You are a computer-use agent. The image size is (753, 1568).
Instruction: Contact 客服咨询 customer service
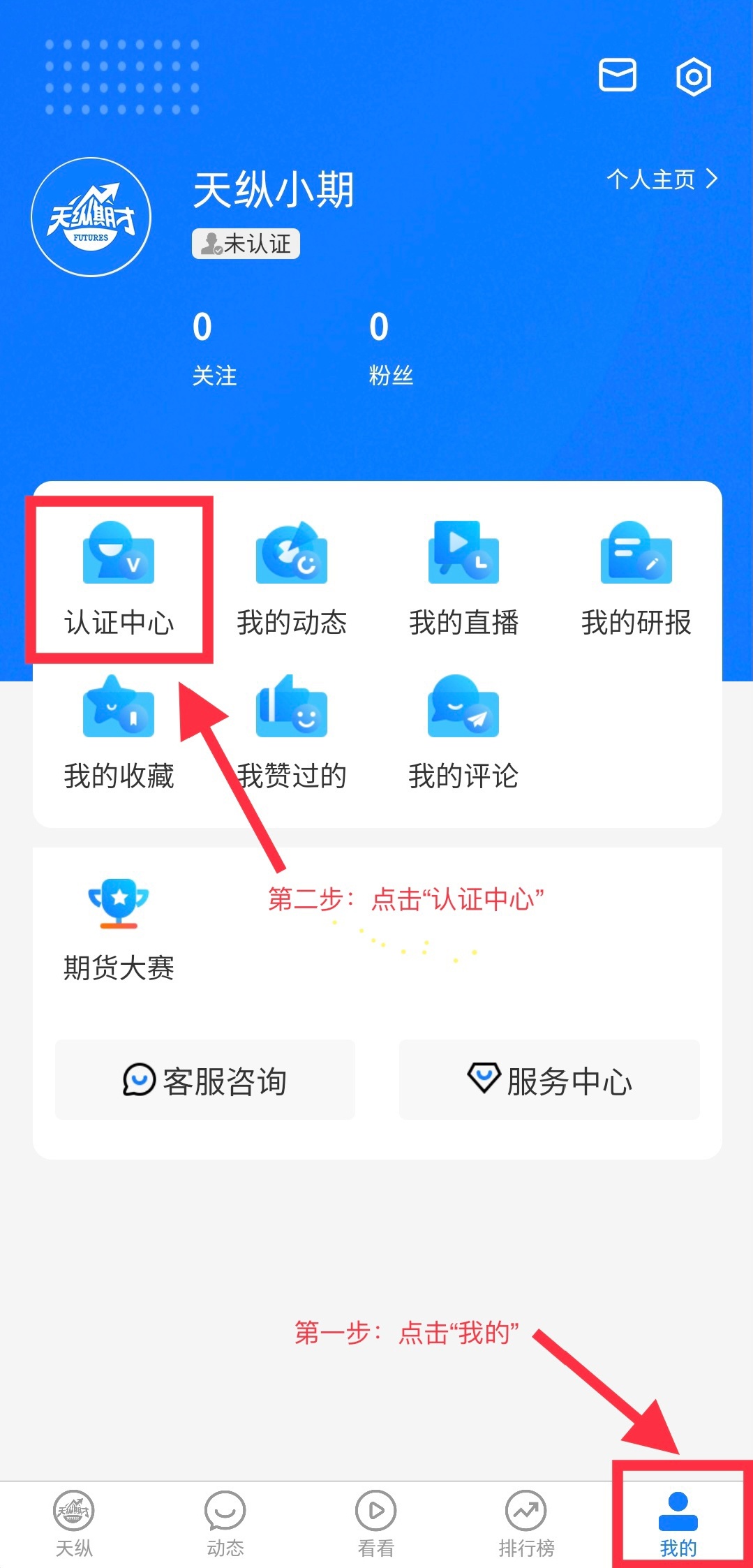205,1080
